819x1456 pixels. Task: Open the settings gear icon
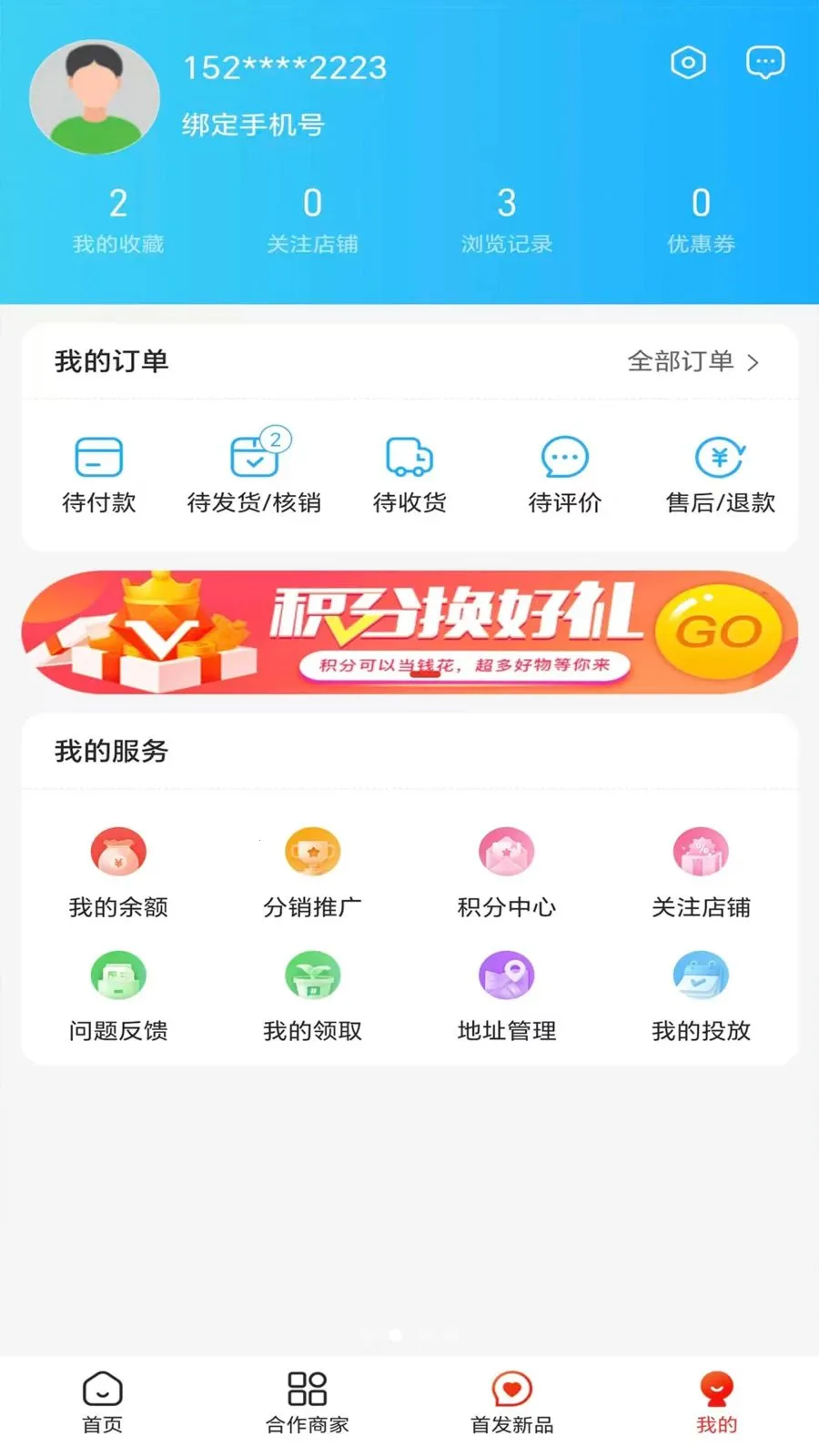689,63
